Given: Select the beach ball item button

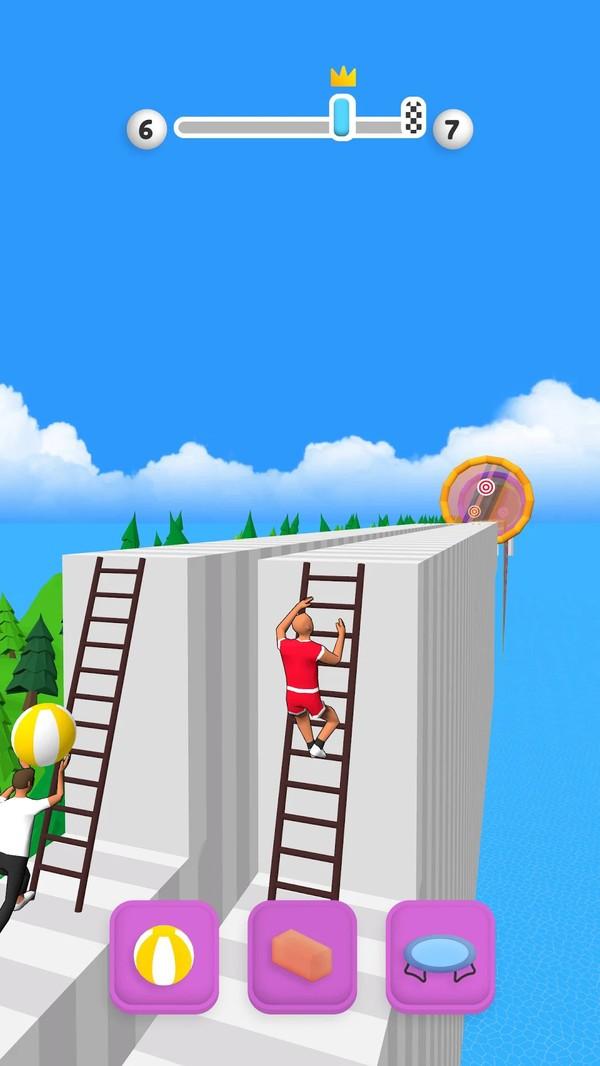Looking at the screenshot, I should [164, 956].
